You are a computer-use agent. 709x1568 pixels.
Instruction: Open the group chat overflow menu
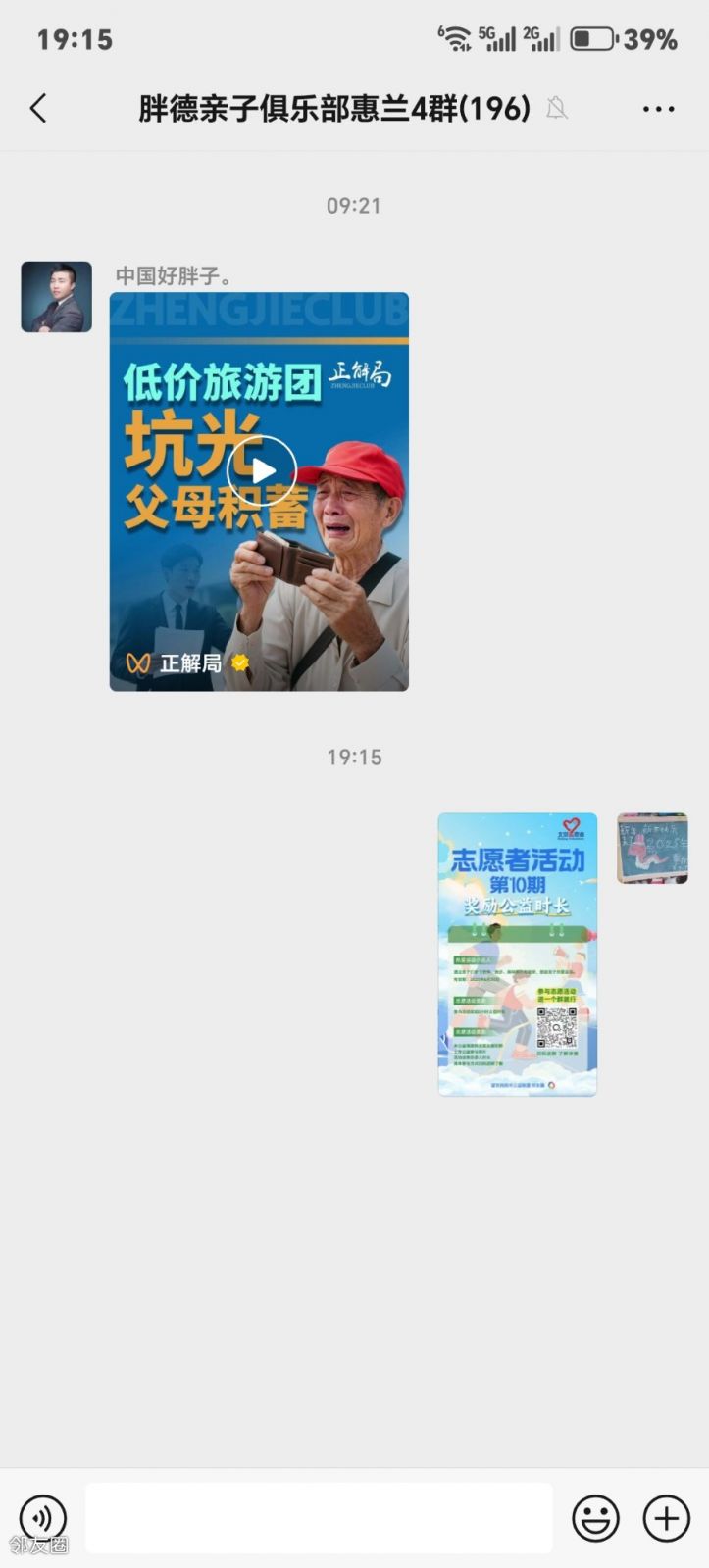(658, 109)
